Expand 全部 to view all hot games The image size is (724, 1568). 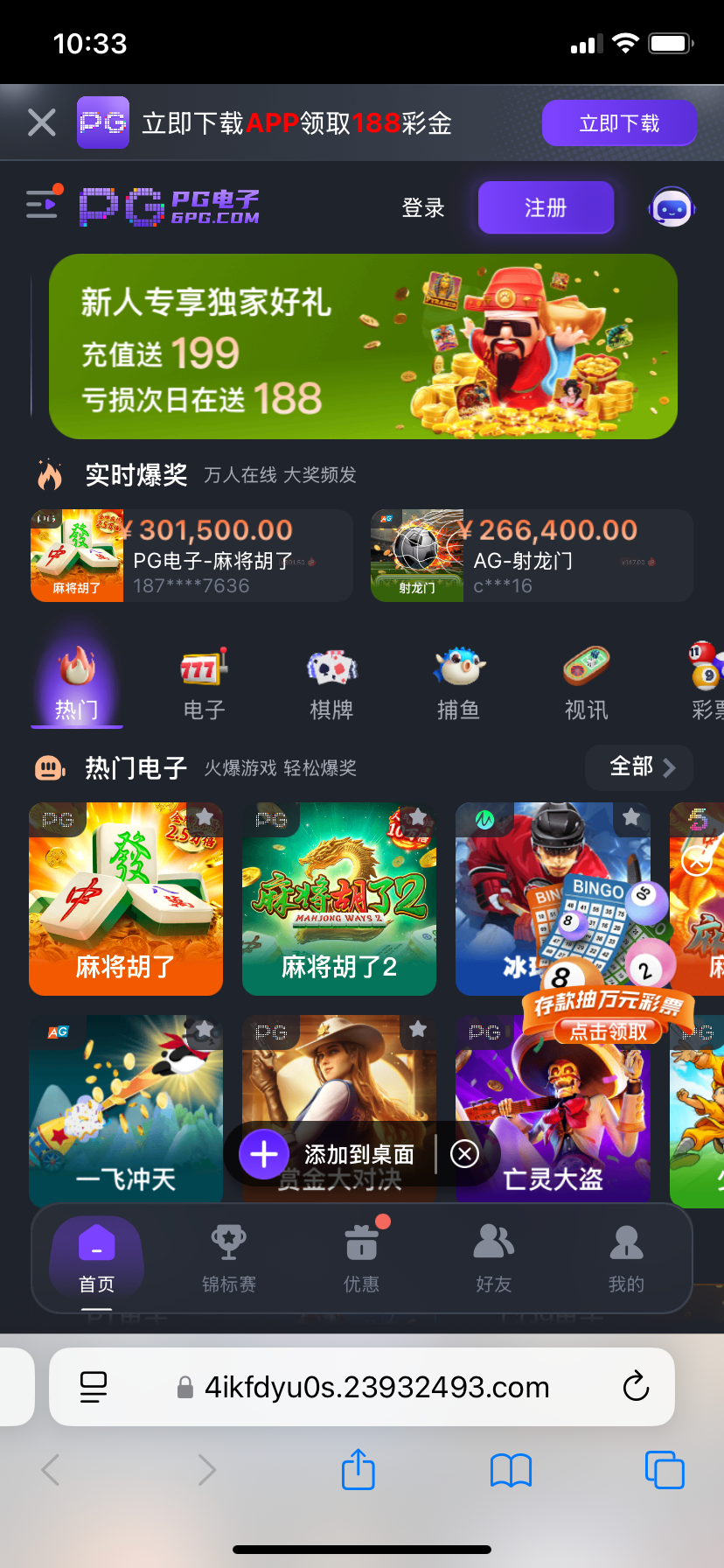coord(638,767)
